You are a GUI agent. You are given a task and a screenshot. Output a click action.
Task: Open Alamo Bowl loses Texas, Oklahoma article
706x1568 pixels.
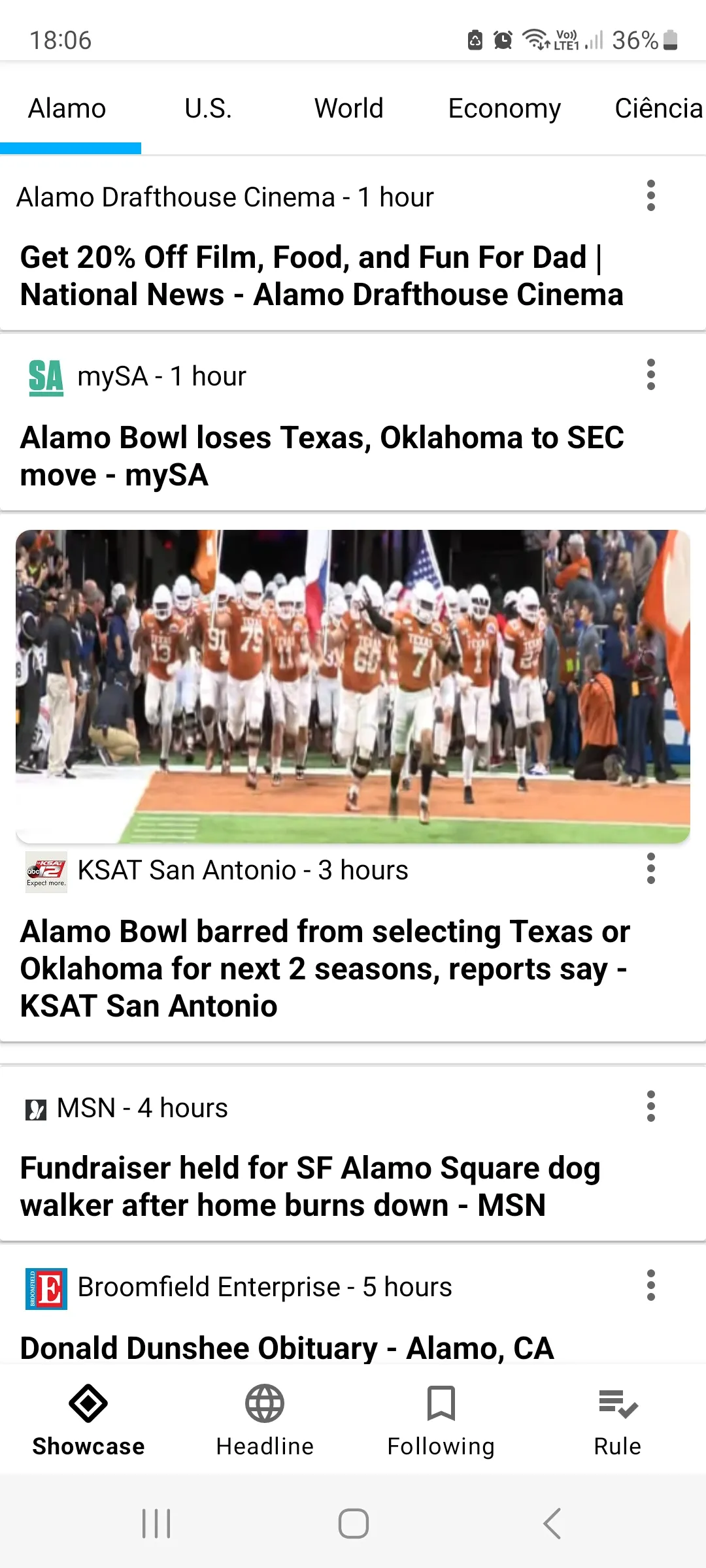coord(322,456)
